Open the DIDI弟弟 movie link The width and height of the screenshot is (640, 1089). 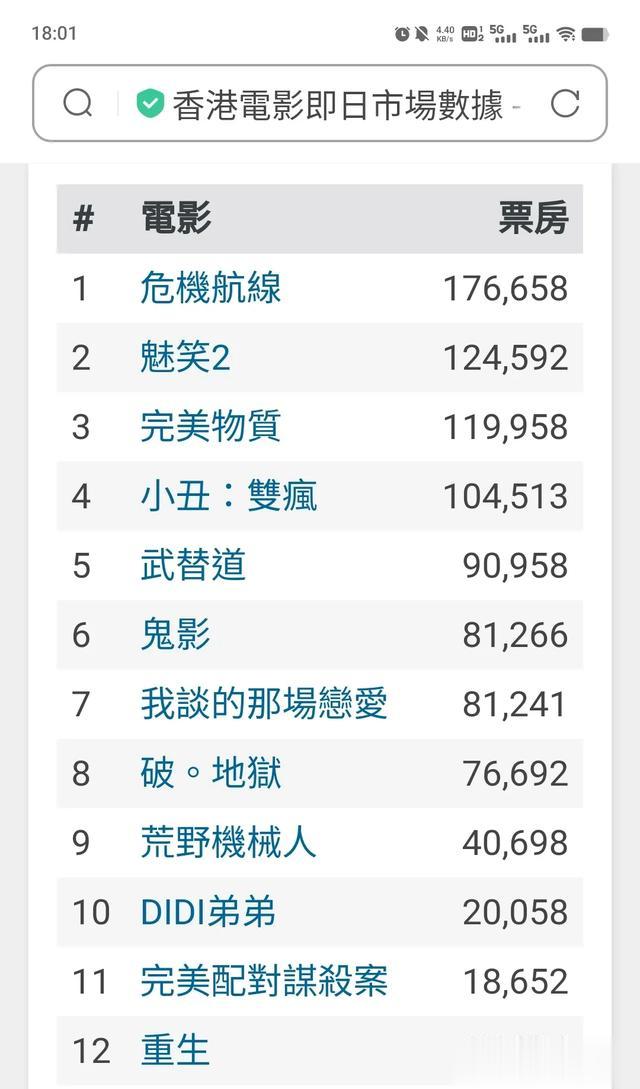(x=208, y=912)
